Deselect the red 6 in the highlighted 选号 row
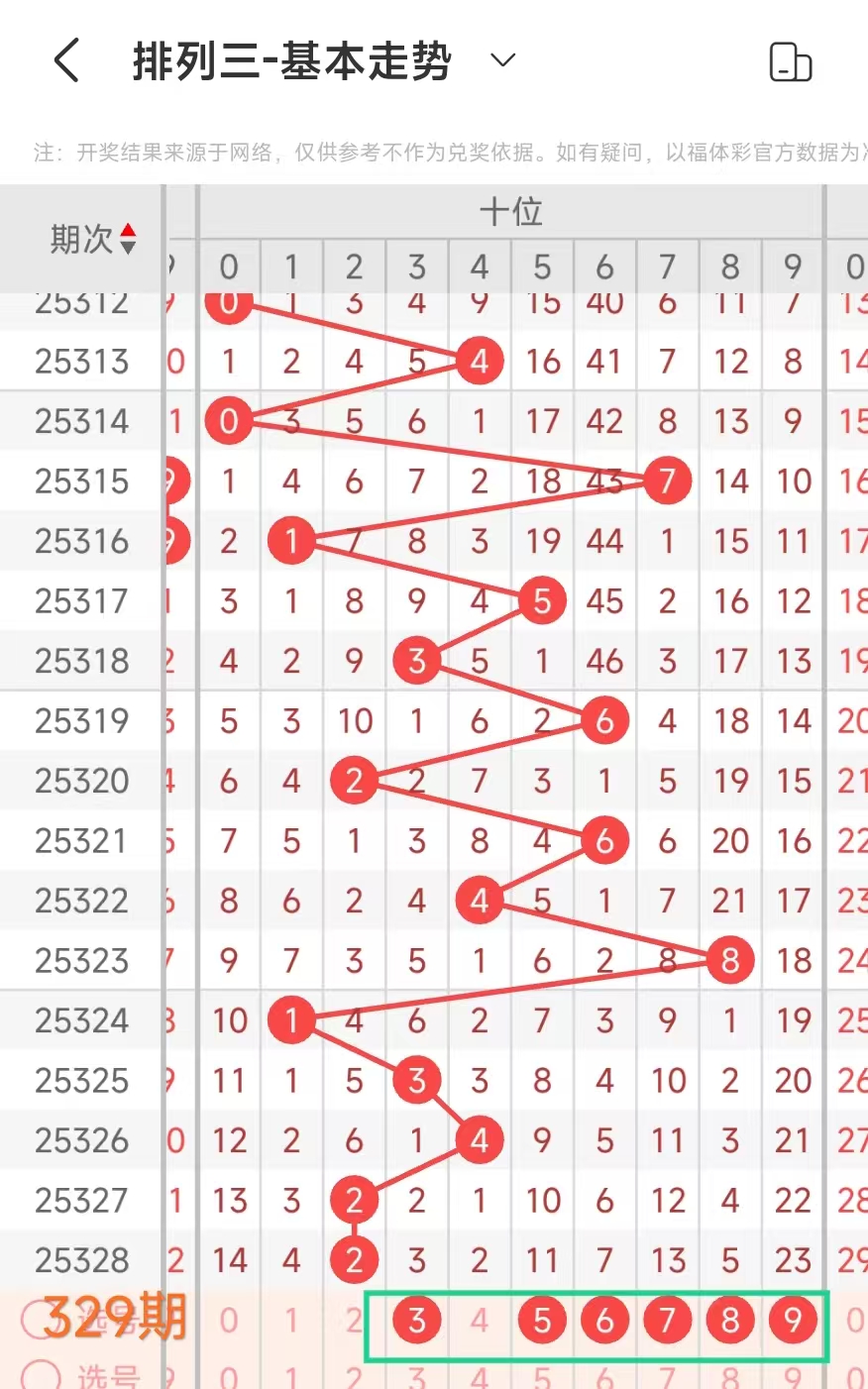868x1389 pixels. 605,1320
